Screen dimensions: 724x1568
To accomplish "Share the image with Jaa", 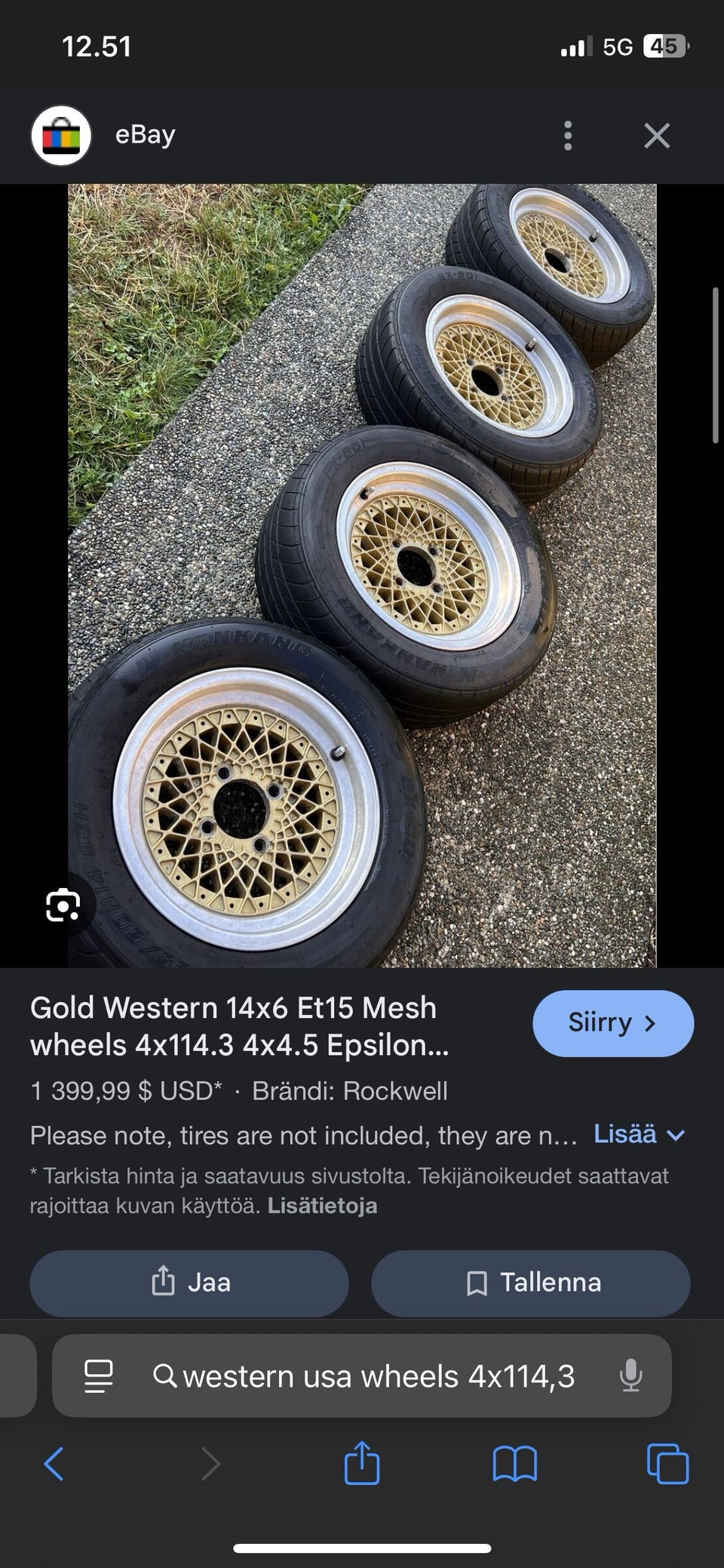I will click(189, 1283).
